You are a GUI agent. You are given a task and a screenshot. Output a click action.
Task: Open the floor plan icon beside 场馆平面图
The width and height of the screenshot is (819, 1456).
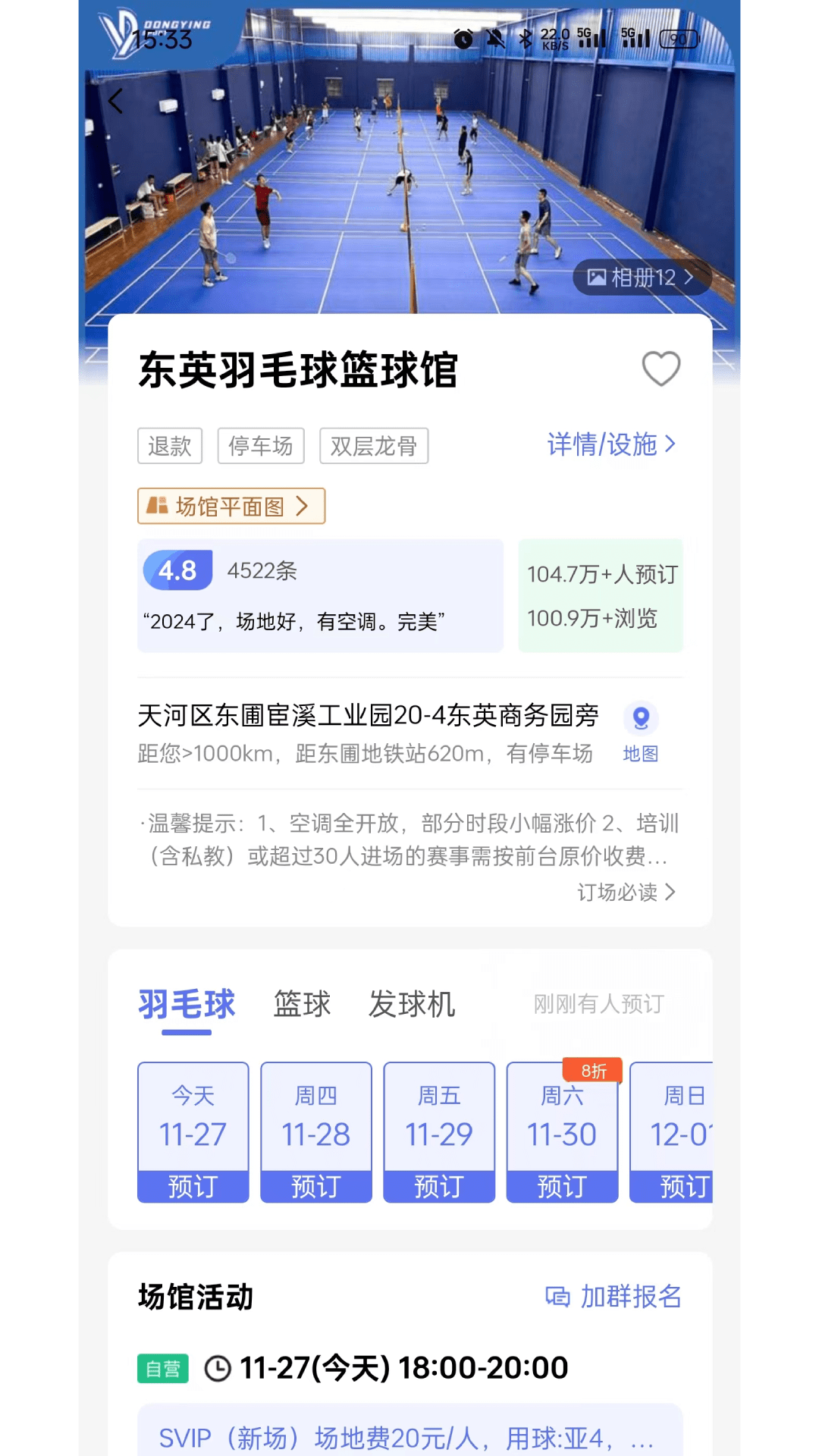158,506
